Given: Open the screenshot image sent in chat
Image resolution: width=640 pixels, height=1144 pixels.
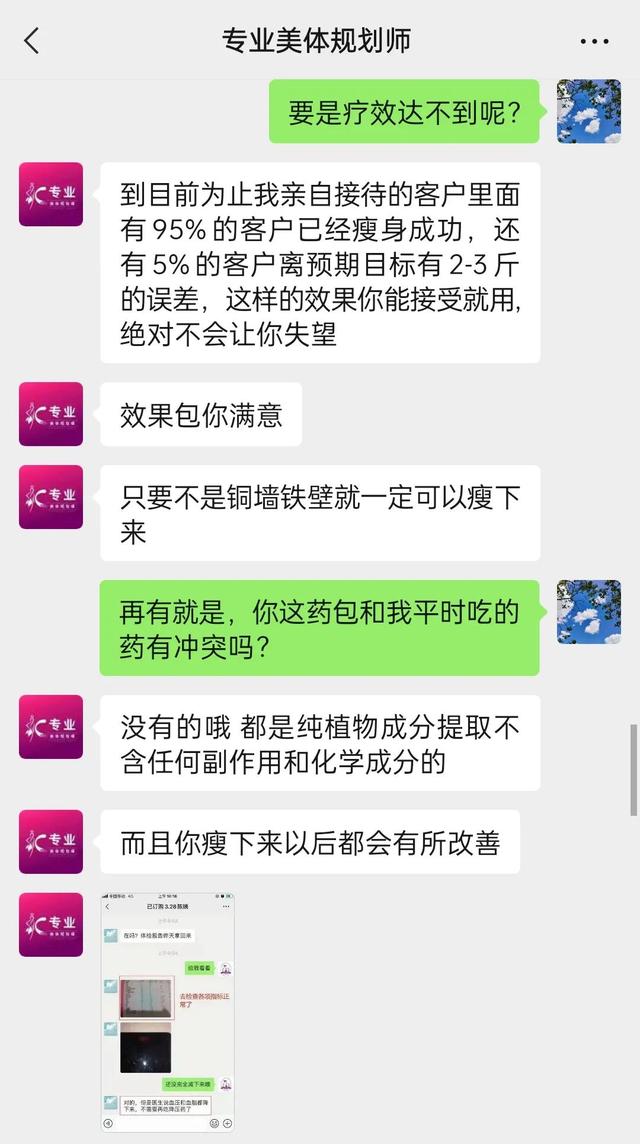Looking at the screenshot, I should (x=168, y=1011).
